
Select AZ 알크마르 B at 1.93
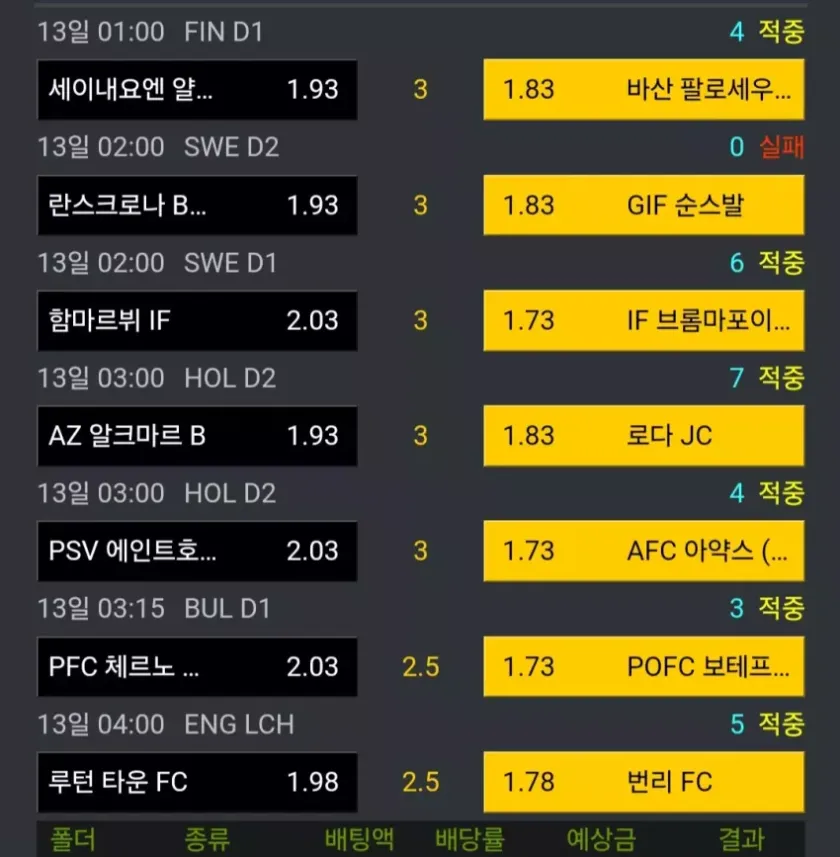pyautogui.click(x=196, y=436)
